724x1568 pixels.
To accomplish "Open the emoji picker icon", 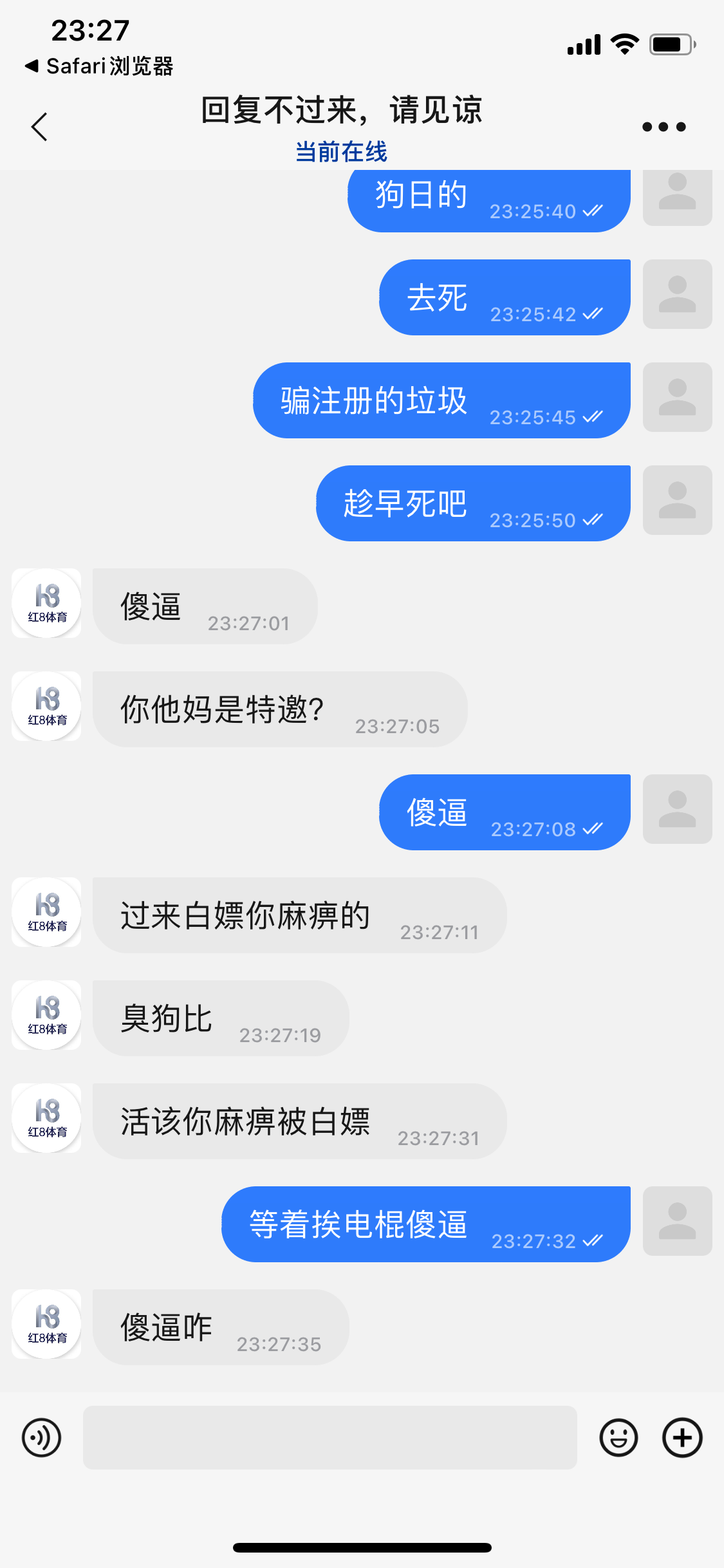I will point(618,1437).
